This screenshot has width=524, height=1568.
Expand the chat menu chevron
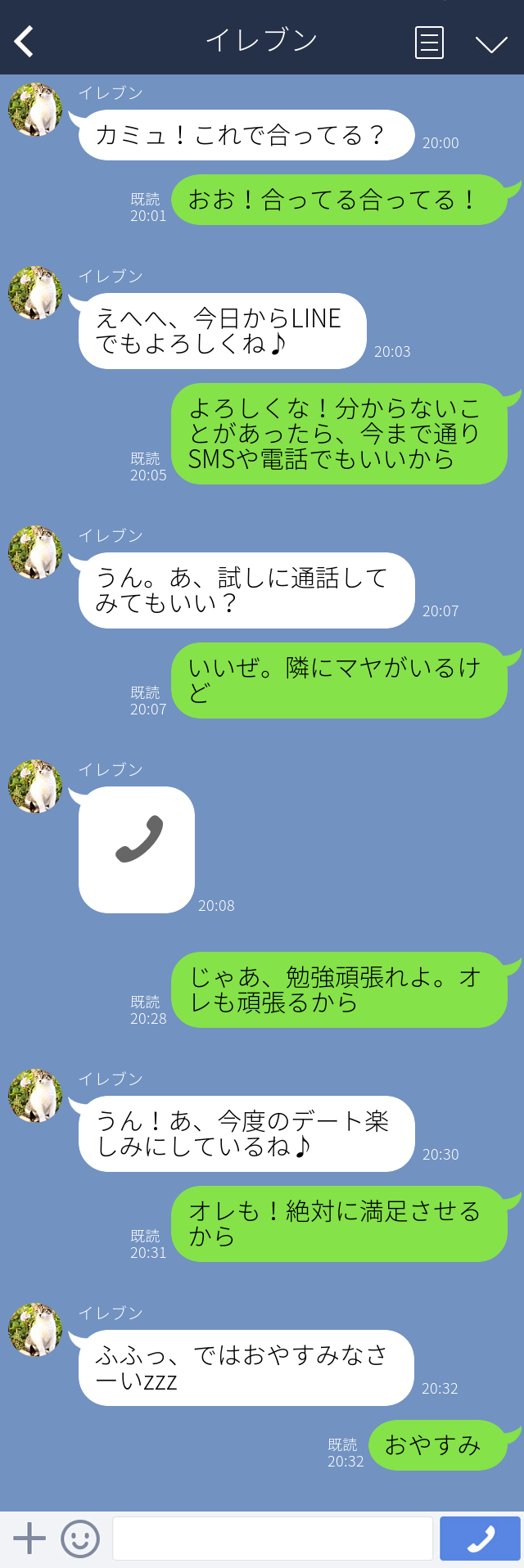pyautogui.click(x=491, y=43)
